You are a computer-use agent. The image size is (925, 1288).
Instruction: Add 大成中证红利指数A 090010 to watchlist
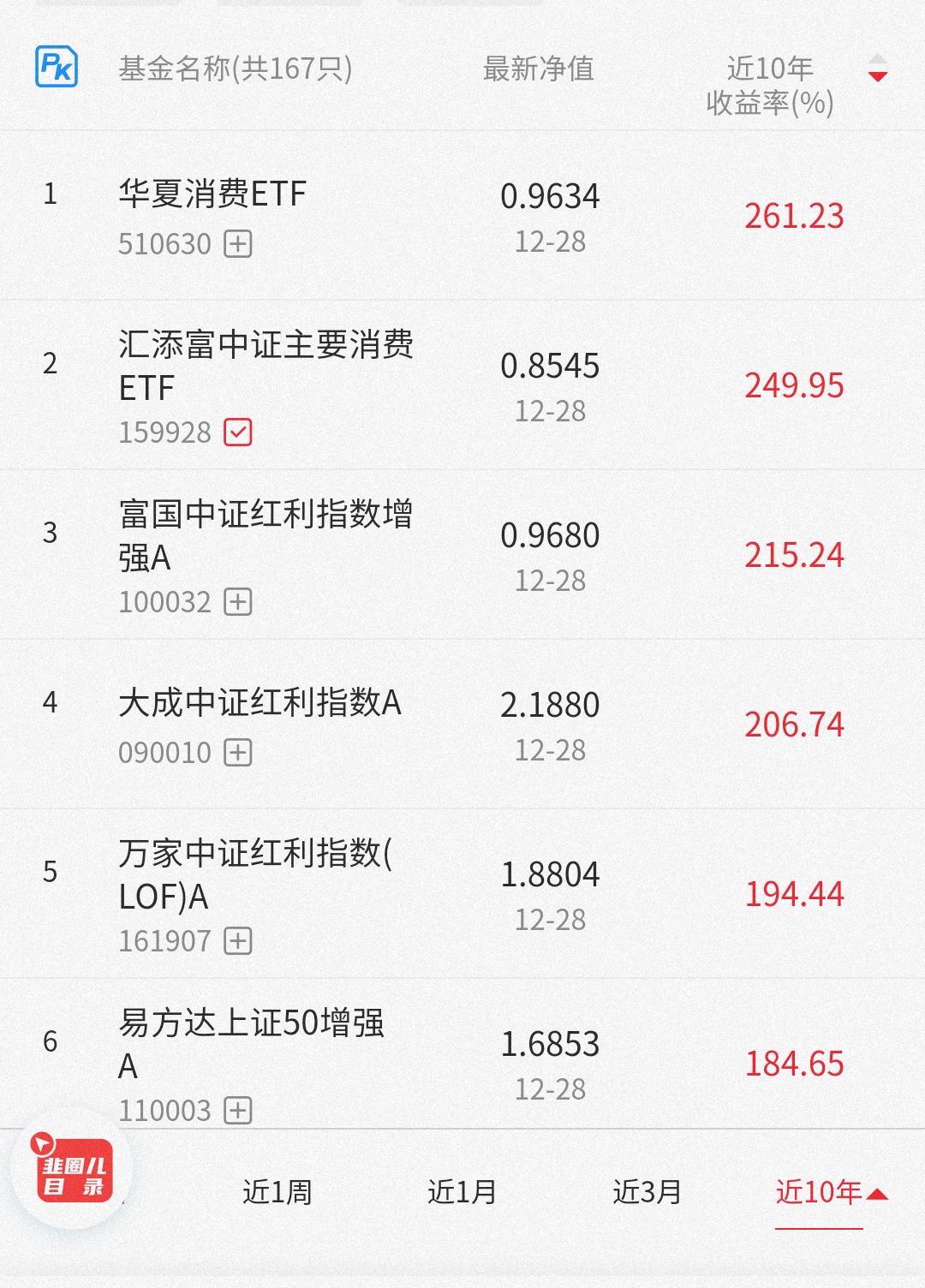coord(238,753)
